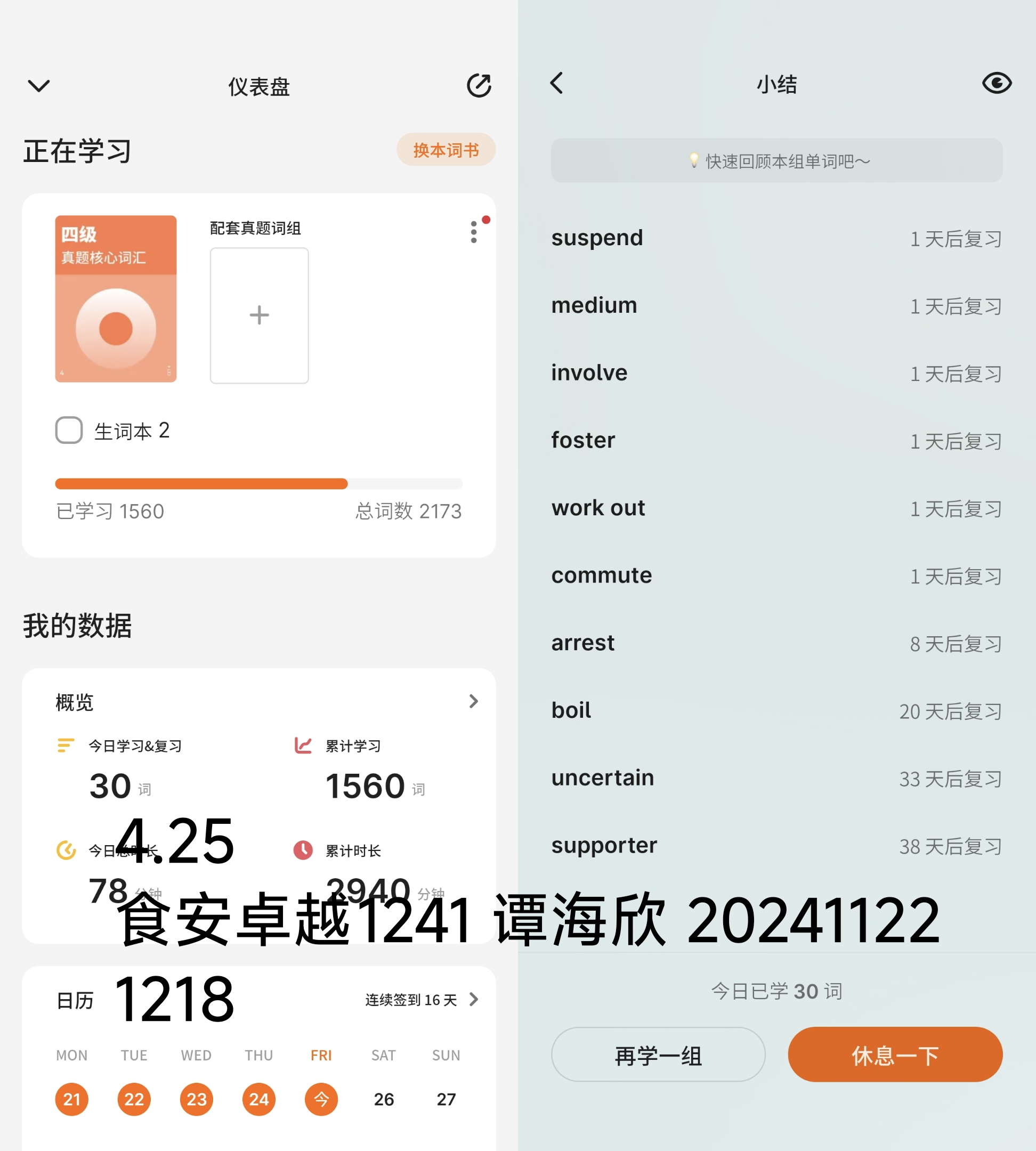Open the word suspend
The image size is (1036, 1151).
pyautogui.click(x=776, y=238)
